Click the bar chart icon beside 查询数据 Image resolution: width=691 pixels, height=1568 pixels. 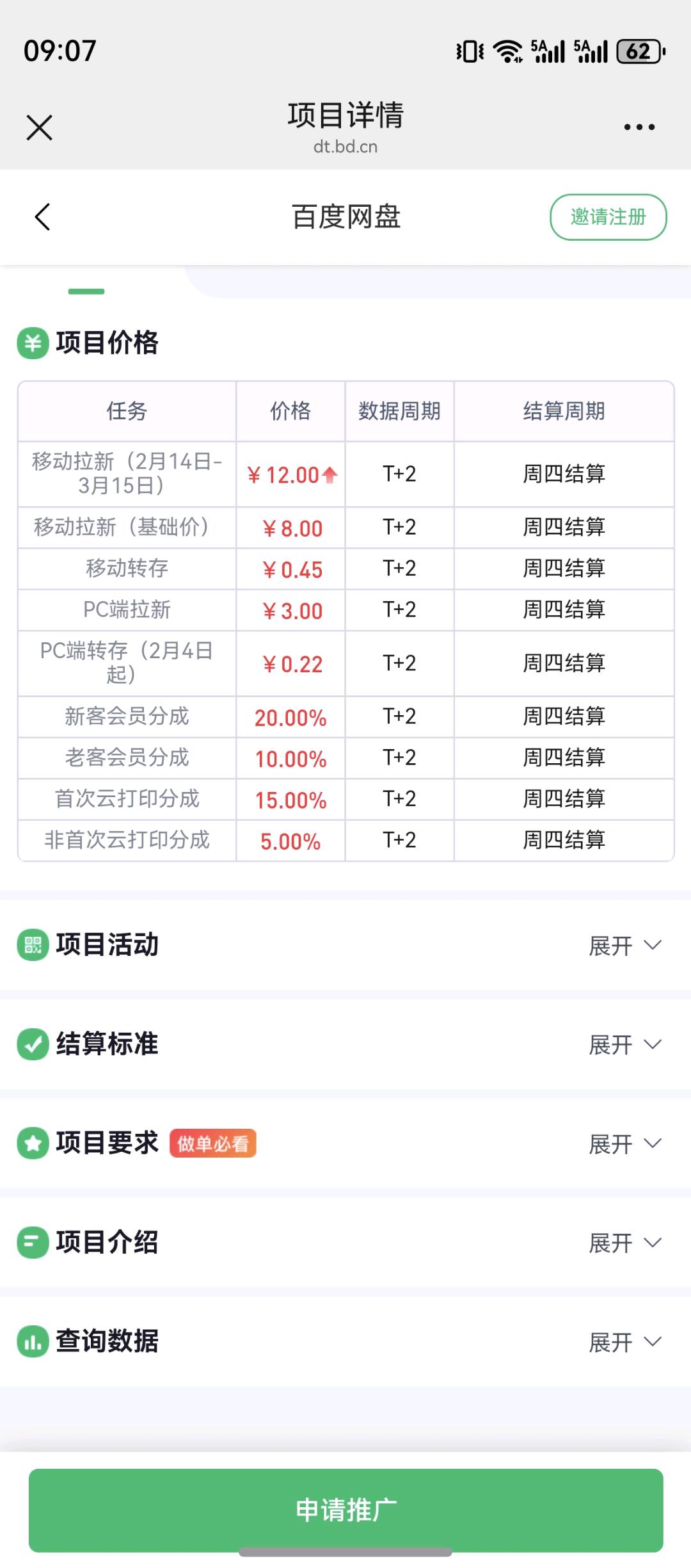(33, 1342)
